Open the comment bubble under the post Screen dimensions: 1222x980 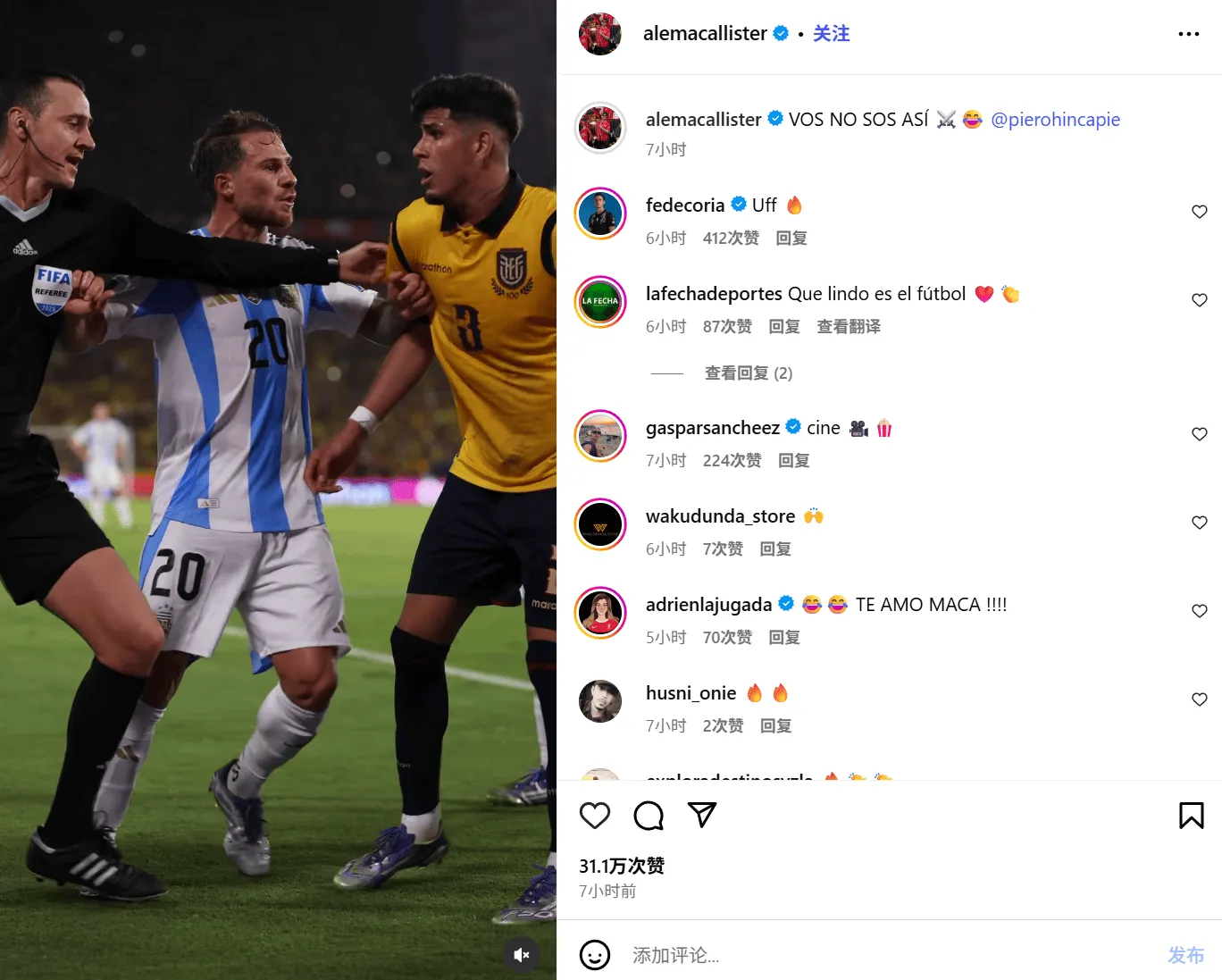click(649, 816)
